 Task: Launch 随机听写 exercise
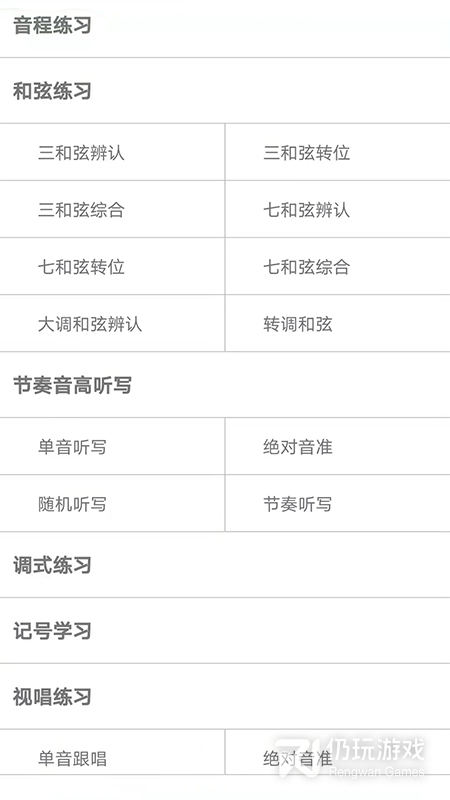(112, 504)
